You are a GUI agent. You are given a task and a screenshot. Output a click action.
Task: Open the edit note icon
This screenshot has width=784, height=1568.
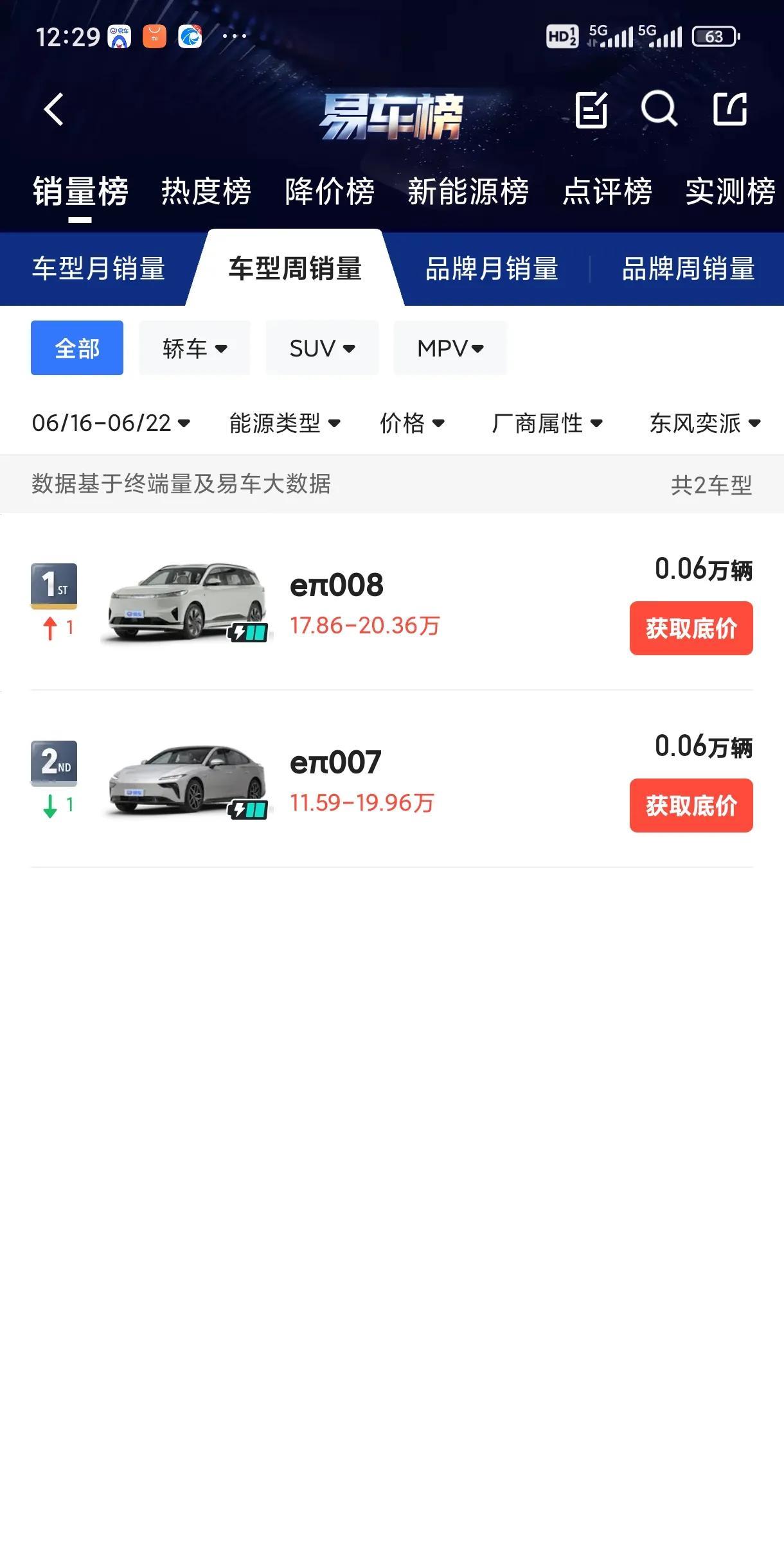click(x=591, y=110)
